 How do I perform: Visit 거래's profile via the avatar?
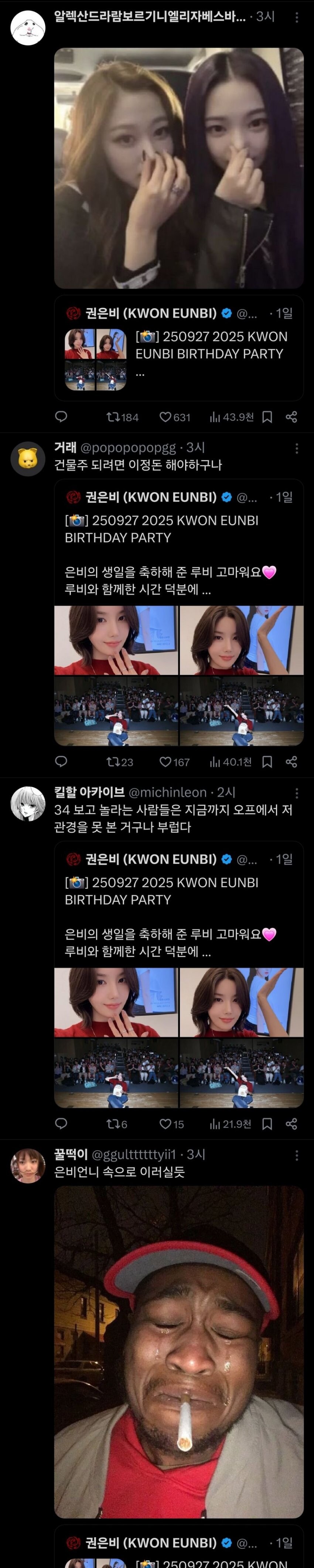(28, 459)
